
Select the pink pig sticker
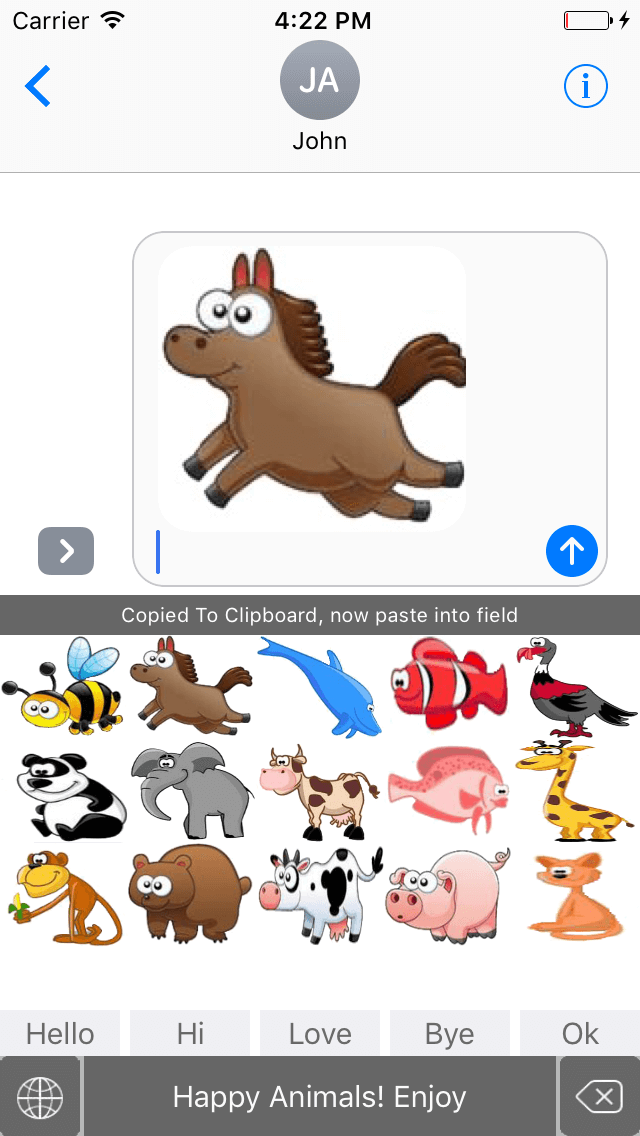click(448, 895)
